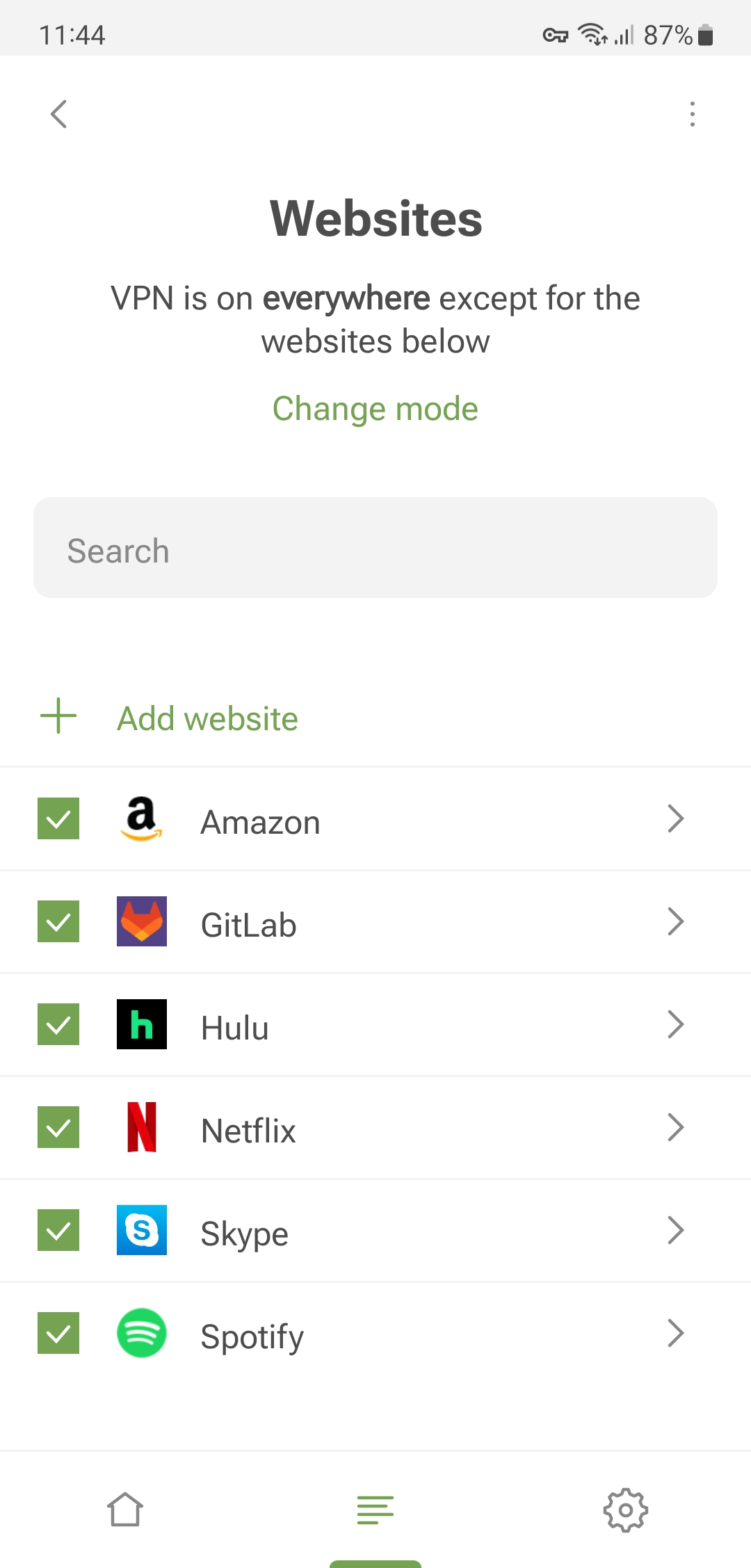Show Skype website details
This screenshot has height=1568, width=751.
[675, 1230]
